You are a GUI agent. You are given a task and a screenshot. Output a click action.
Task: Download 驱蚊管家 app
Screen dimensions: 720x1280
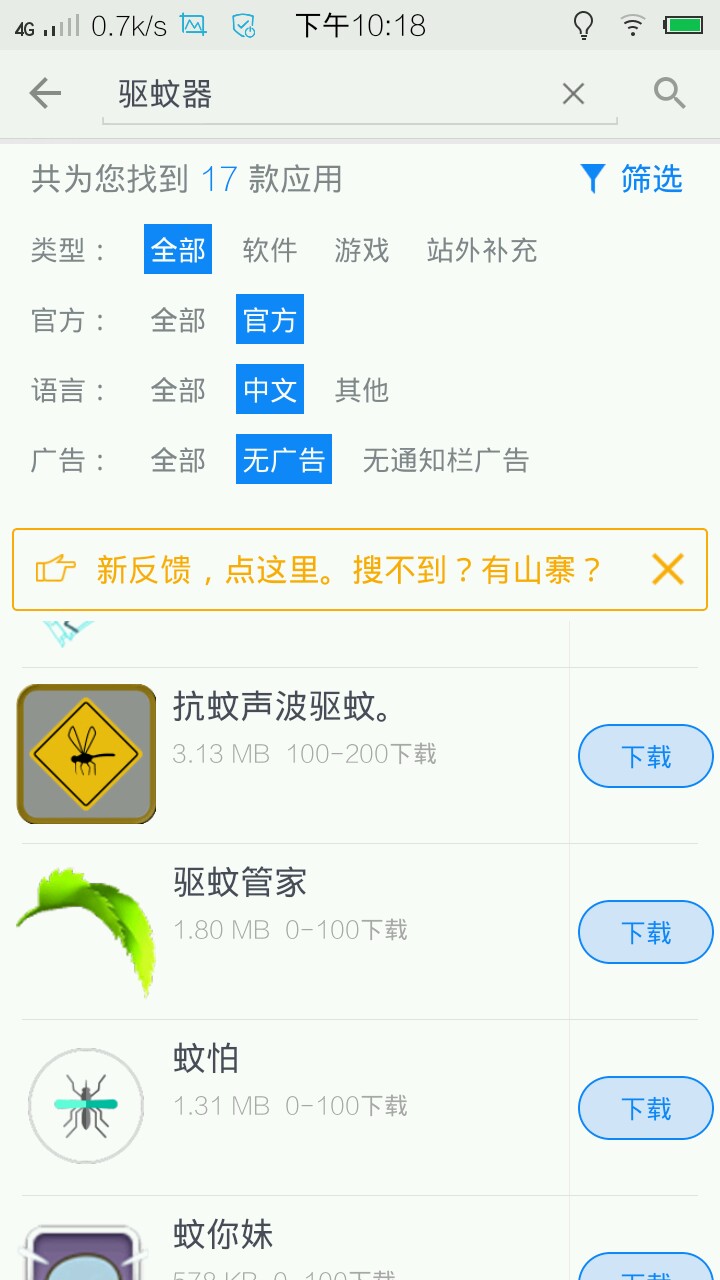[x=645, y=933]
